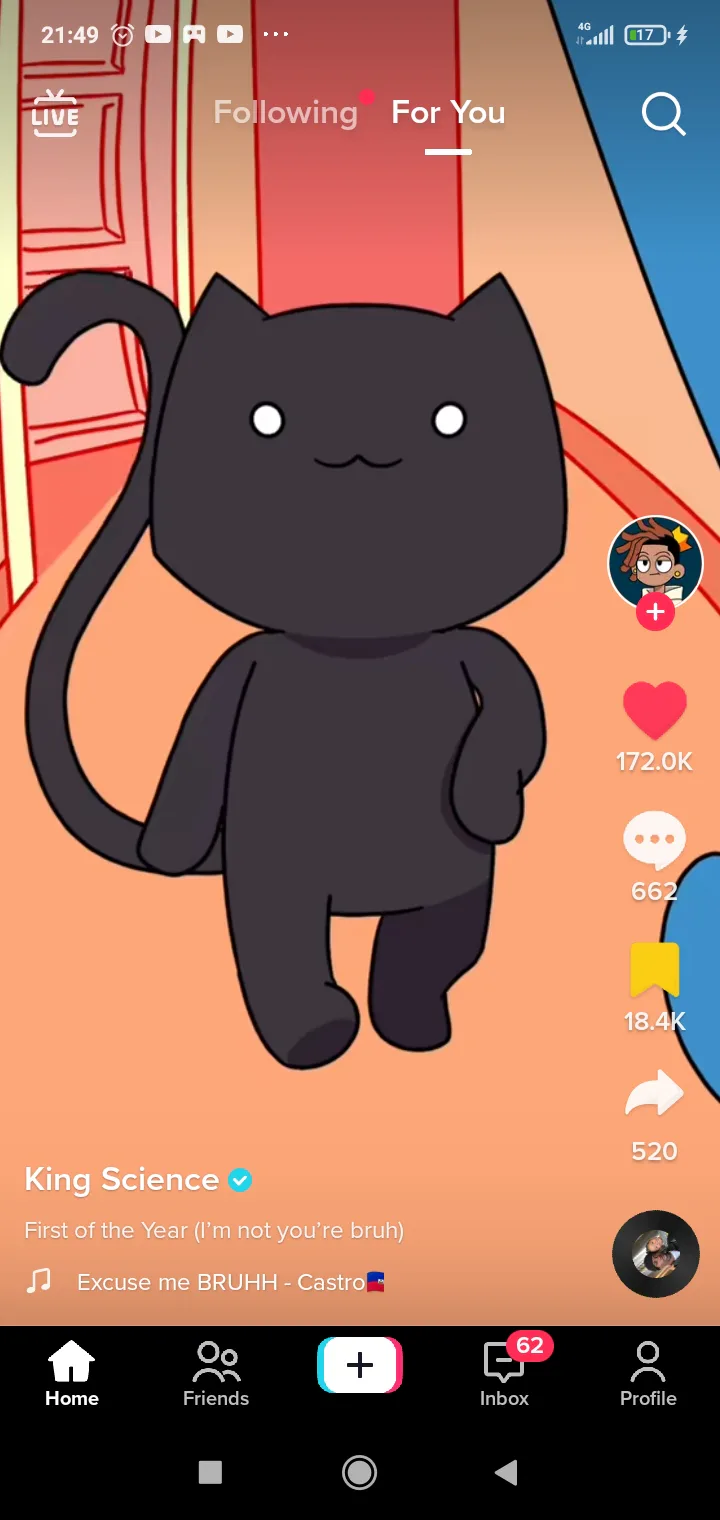Follow creator with red plus badge
720x1520 pixels.
point(655,612)
